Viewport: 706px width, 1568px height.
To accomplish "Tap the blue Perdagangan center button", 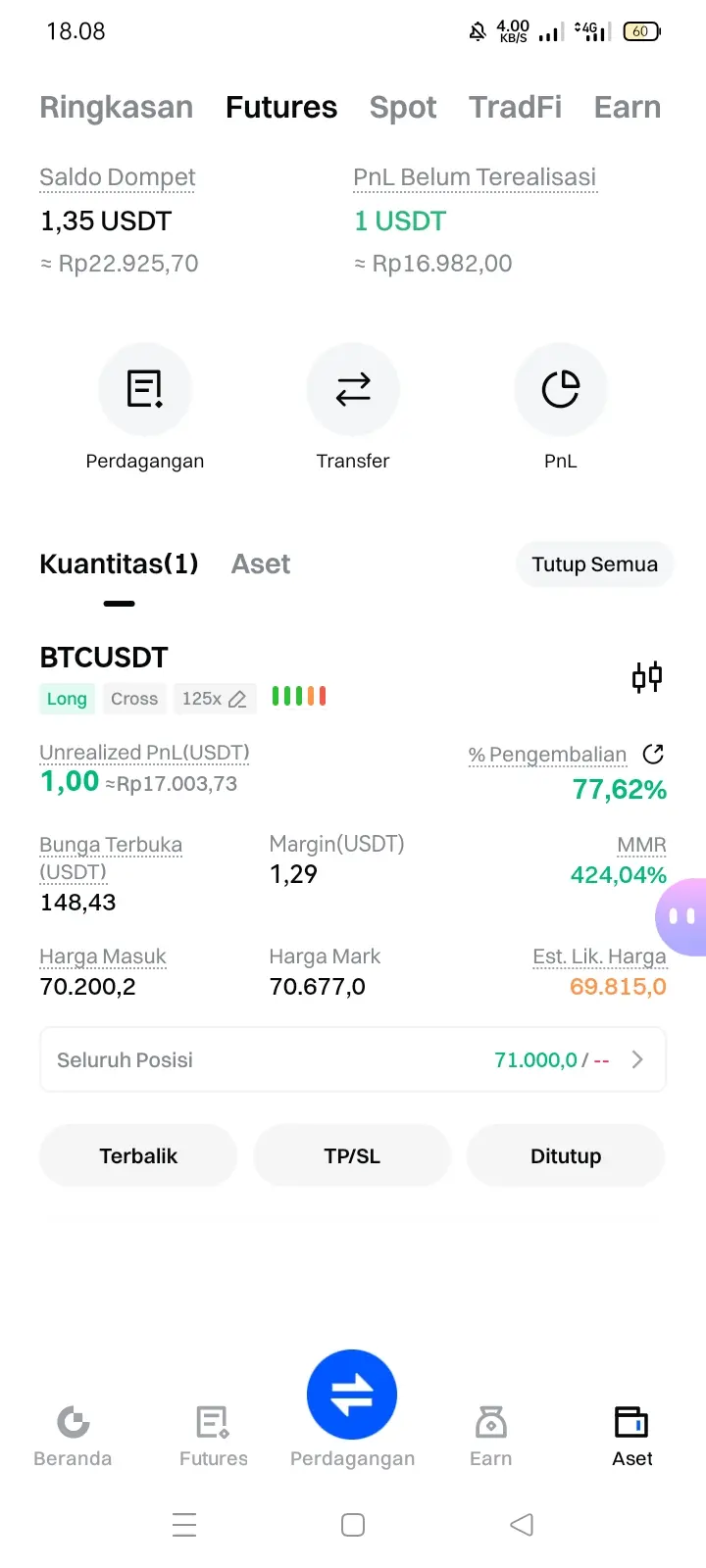I will tap(352, 1396).
